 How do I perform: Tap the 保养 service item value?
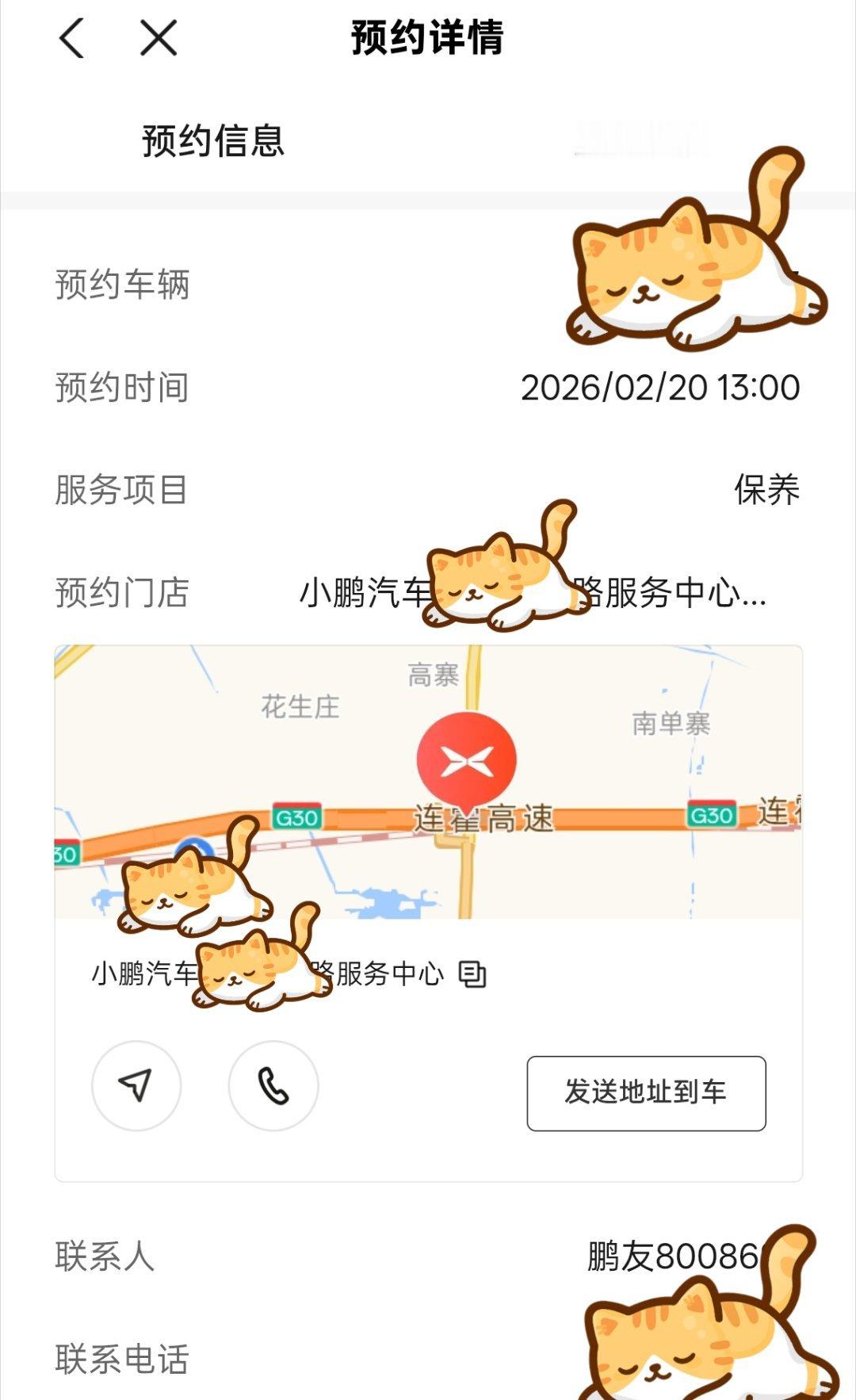pyautogui.click(x=767, y=491)
